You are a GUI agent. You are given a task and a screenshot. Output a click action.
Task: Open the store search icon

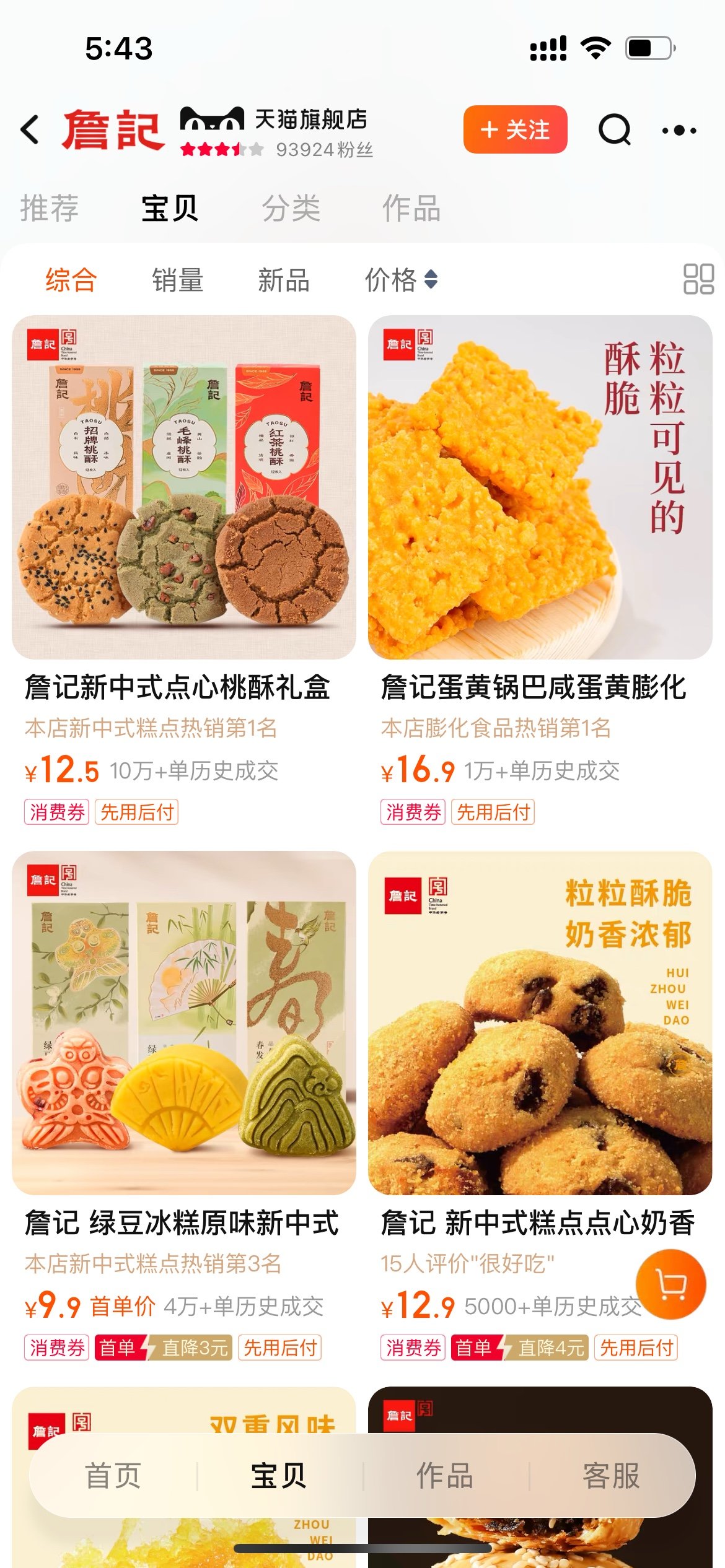[x=614, y=130]
